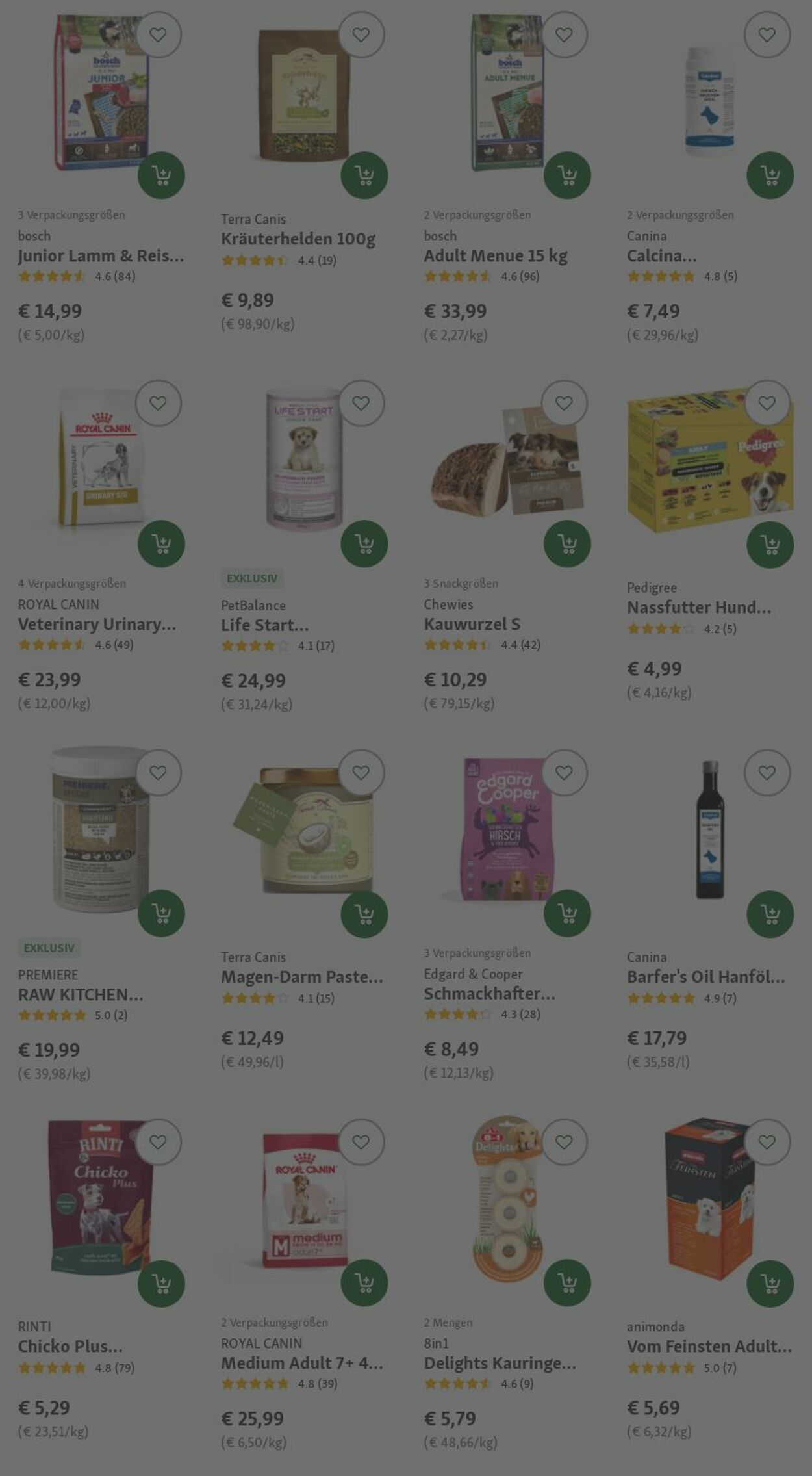812x1476 pixels.
Task: Add Canina Calcina to shopping cart
Action: 770,175
